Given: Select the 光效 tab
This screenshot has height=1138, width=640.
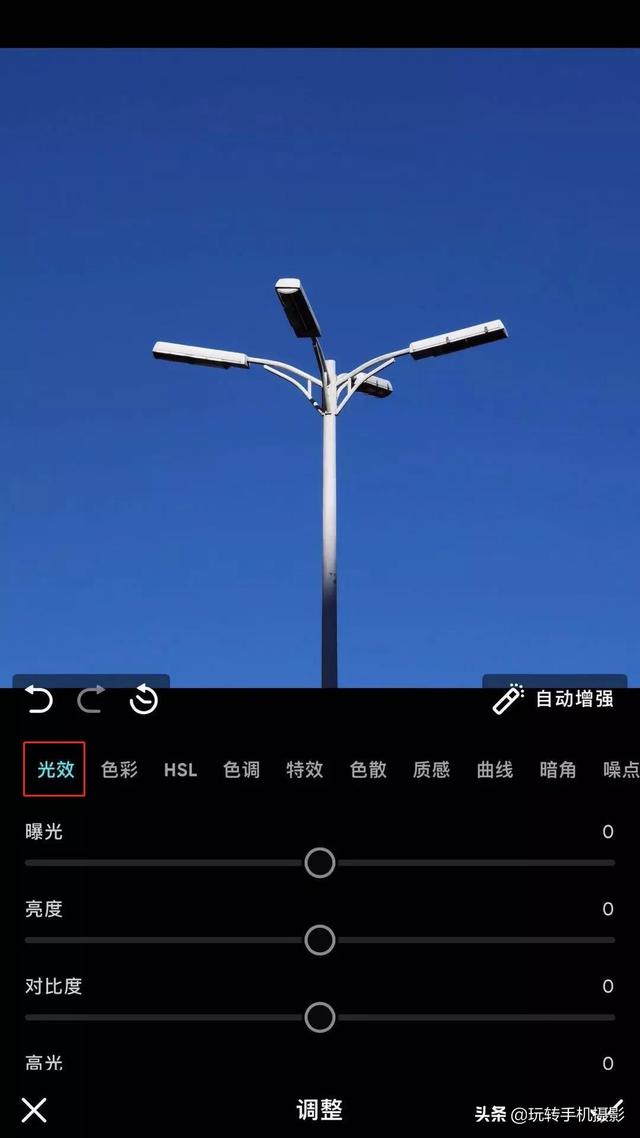Looking at the screenshot, I should pyautogui.click(x=55, y=769).
